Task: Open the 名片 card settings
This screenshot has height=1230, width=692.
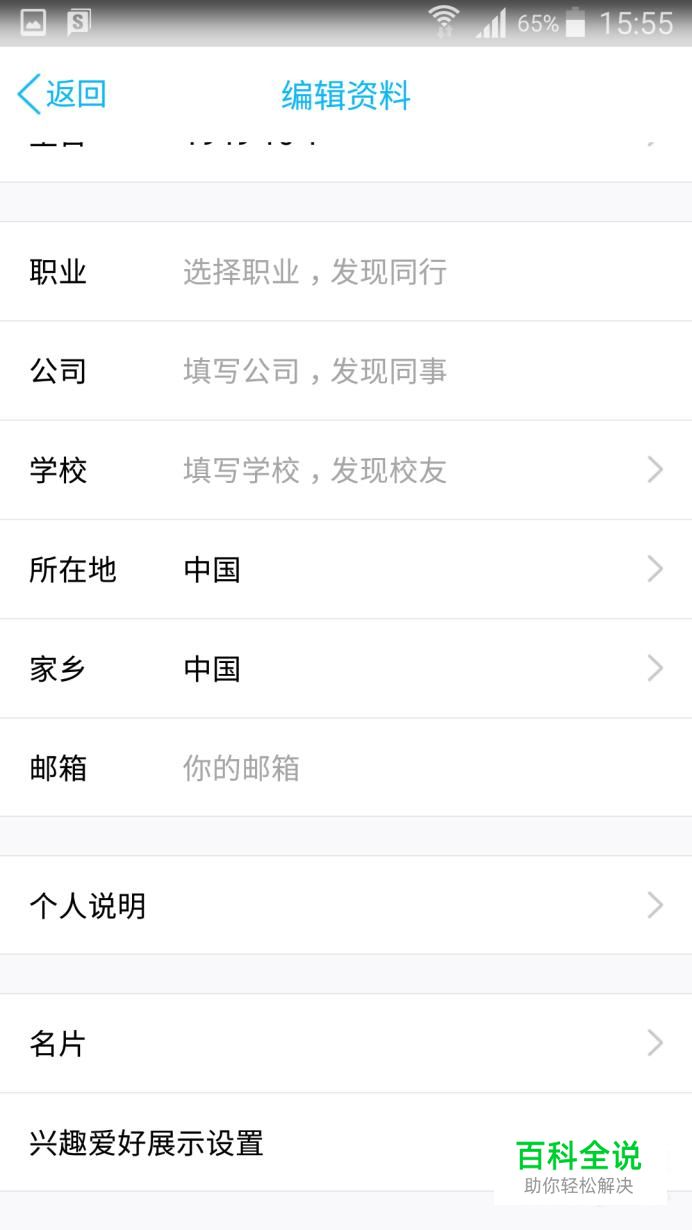Action: pos(346,1043)
